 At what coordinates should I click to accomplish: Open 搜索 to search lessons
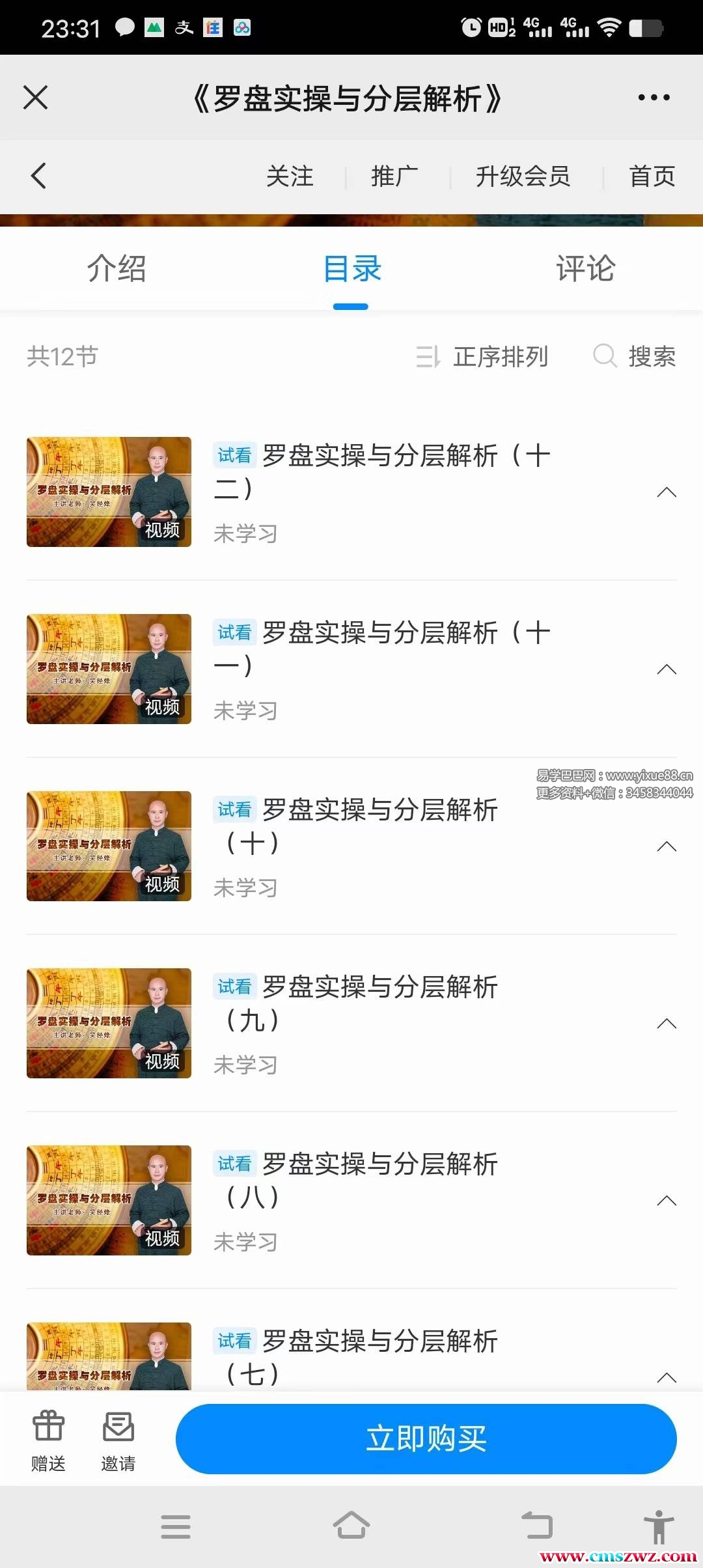[x=635, y=356]
